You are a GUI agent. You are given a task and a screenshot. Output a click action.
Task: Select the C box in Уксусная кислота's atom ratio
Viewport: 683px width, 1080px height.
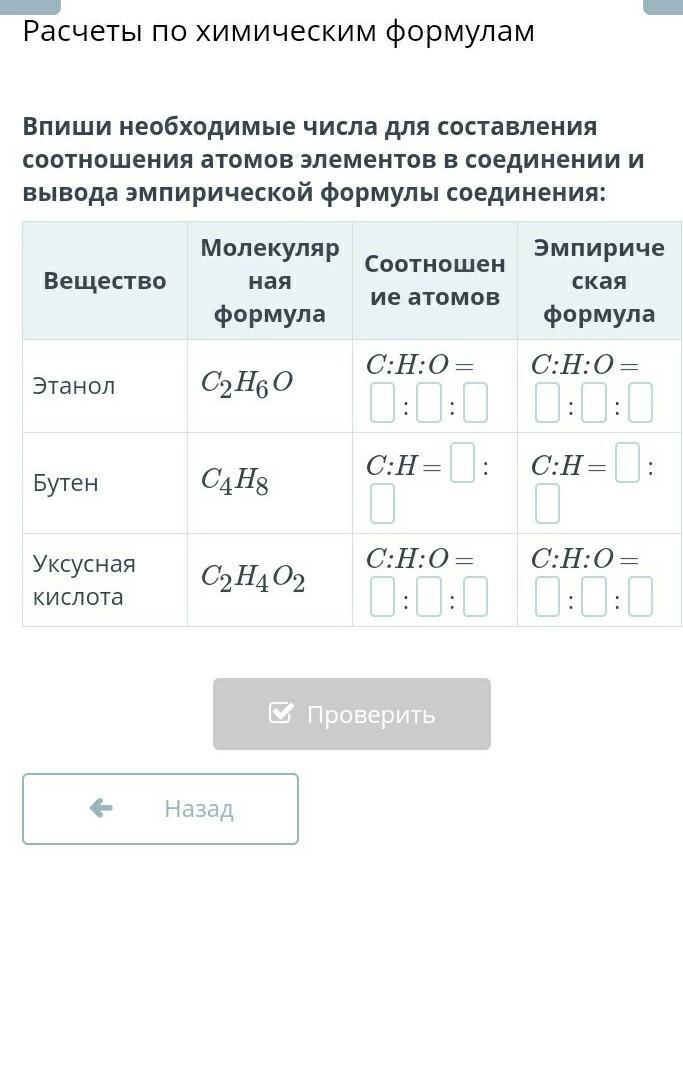coord(382,596)
